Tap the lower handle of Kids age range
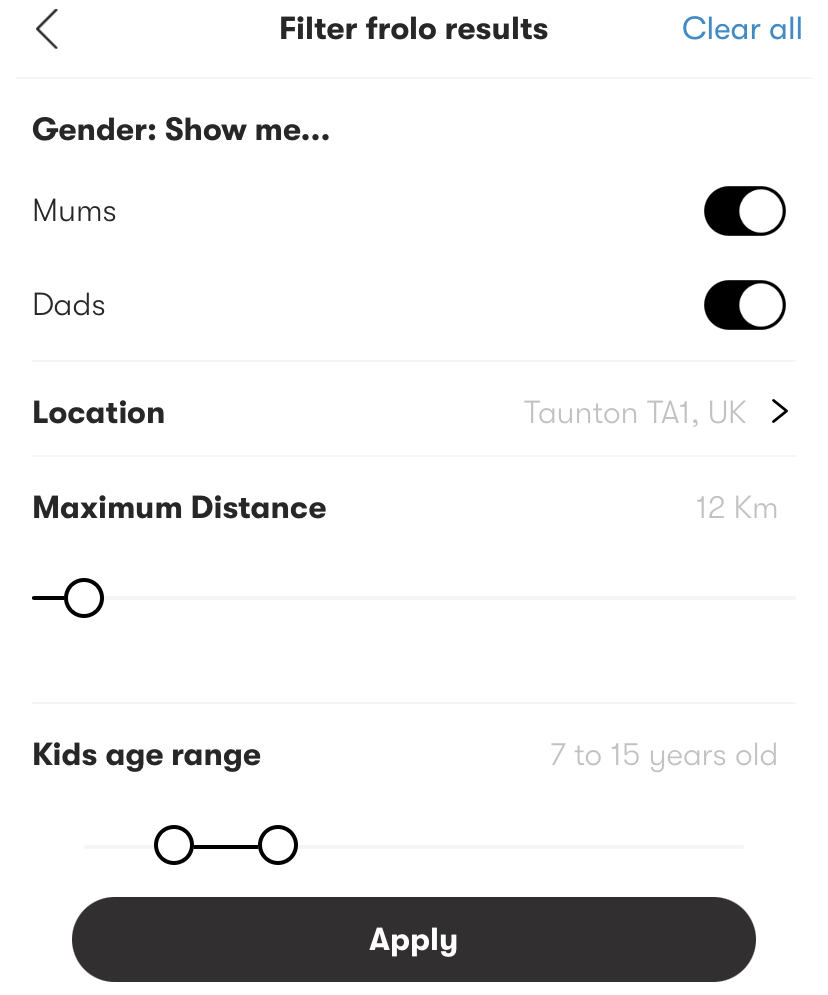The image size is (828, 995). 174,846
